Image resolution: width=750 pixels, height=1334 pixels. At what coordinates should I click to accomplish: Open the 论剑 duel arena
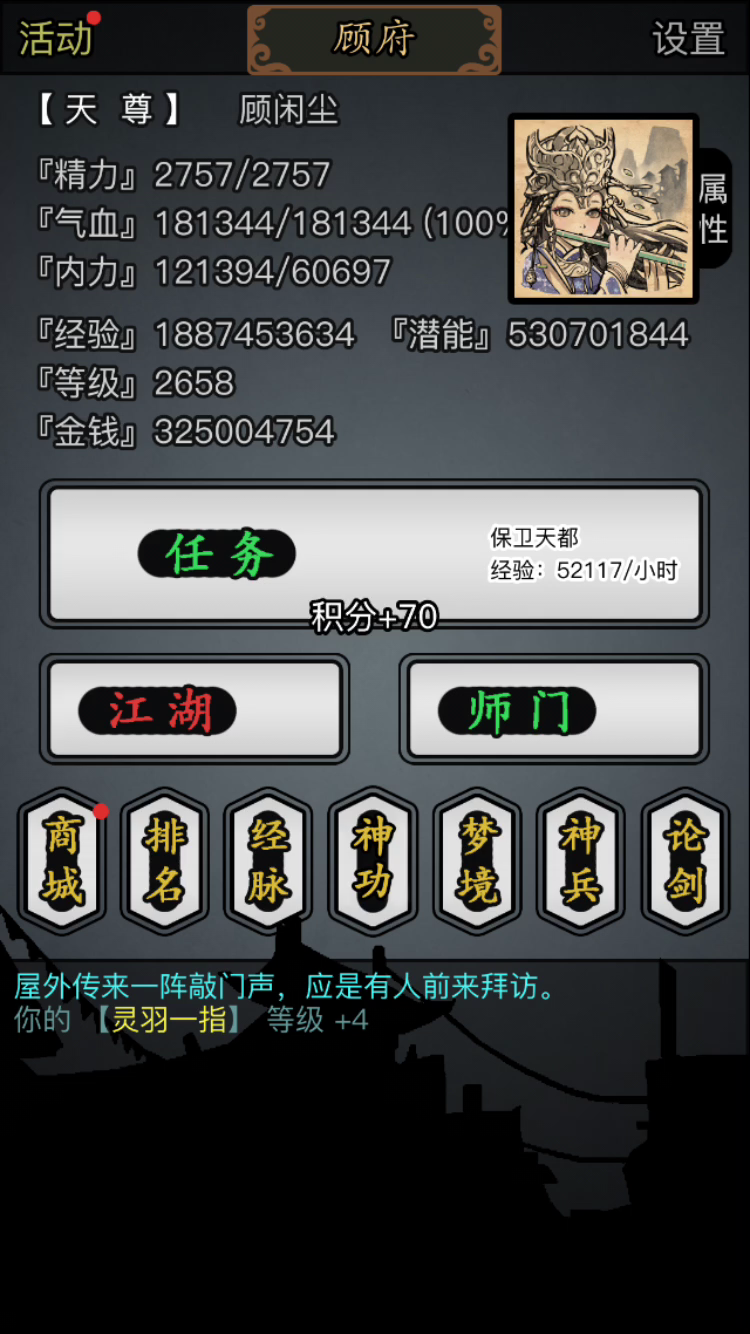pos(685,861)
